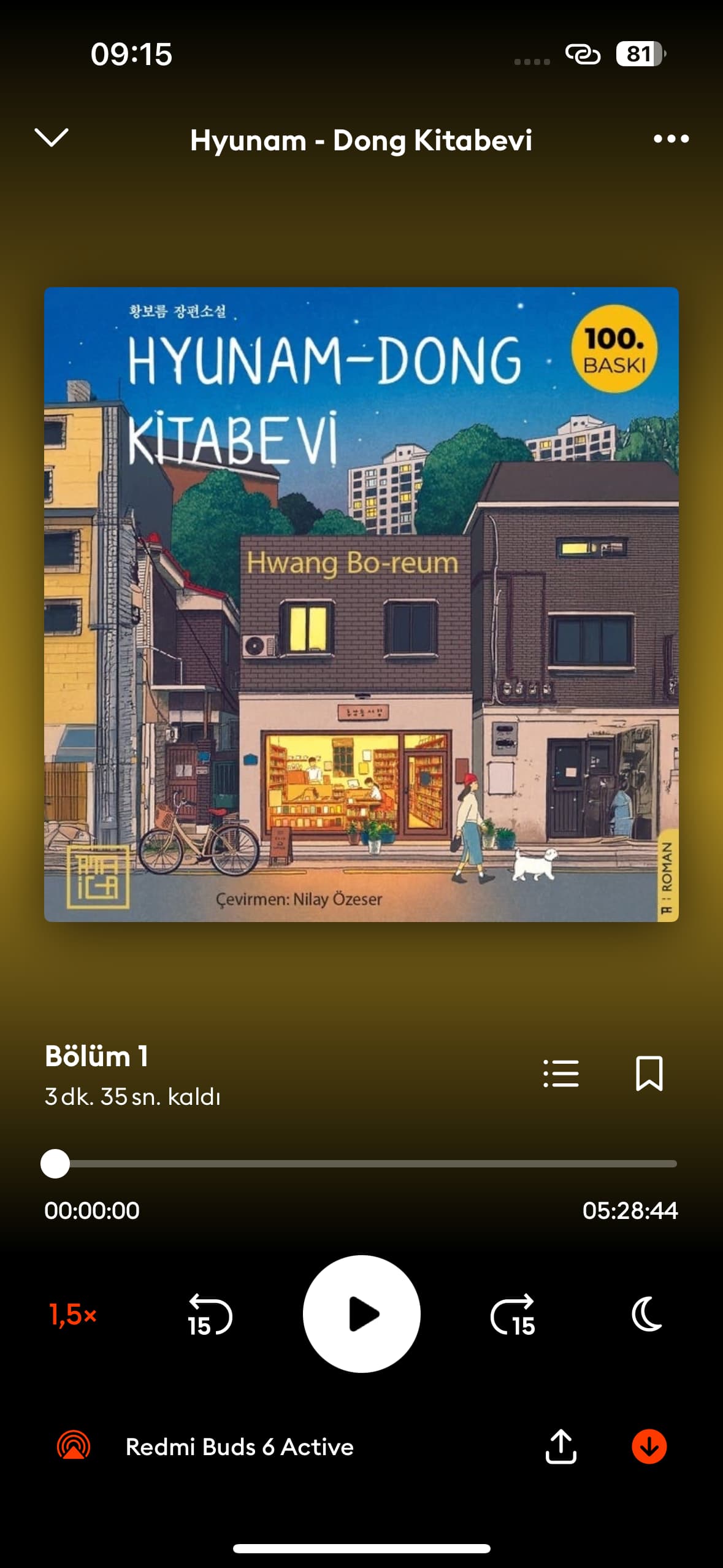Change the 1,5x playback speed
This screenshot has width=723, height=1568.
(73, 1315)
